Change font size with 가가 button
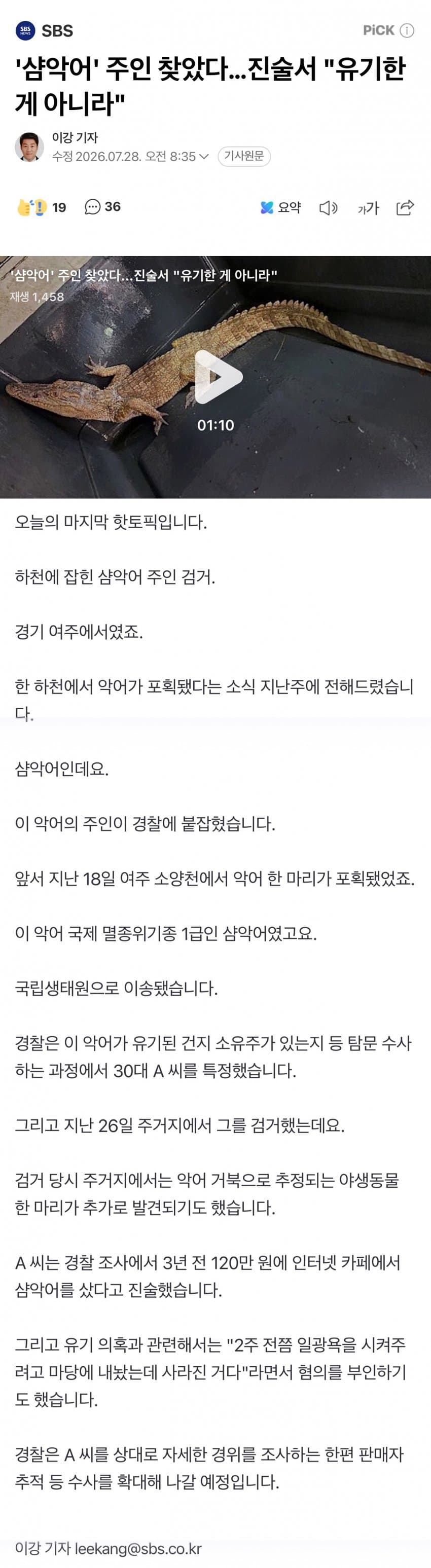This screenshot has width=431, height=1568. tap(368, 208)
